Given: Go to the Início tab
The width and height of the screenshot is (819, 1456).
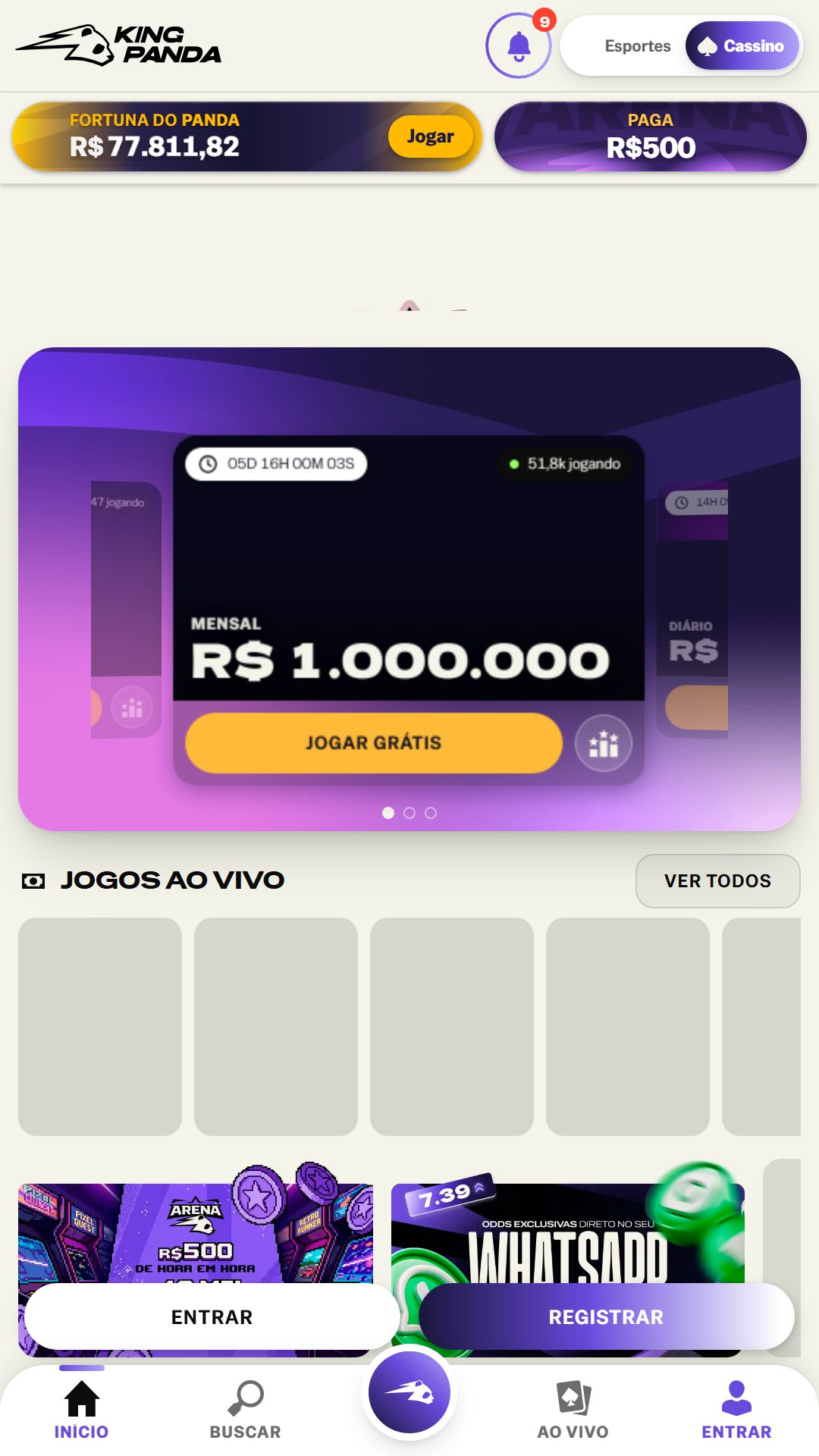Looking at the screenshot, I should click(x=81, y=1410).
